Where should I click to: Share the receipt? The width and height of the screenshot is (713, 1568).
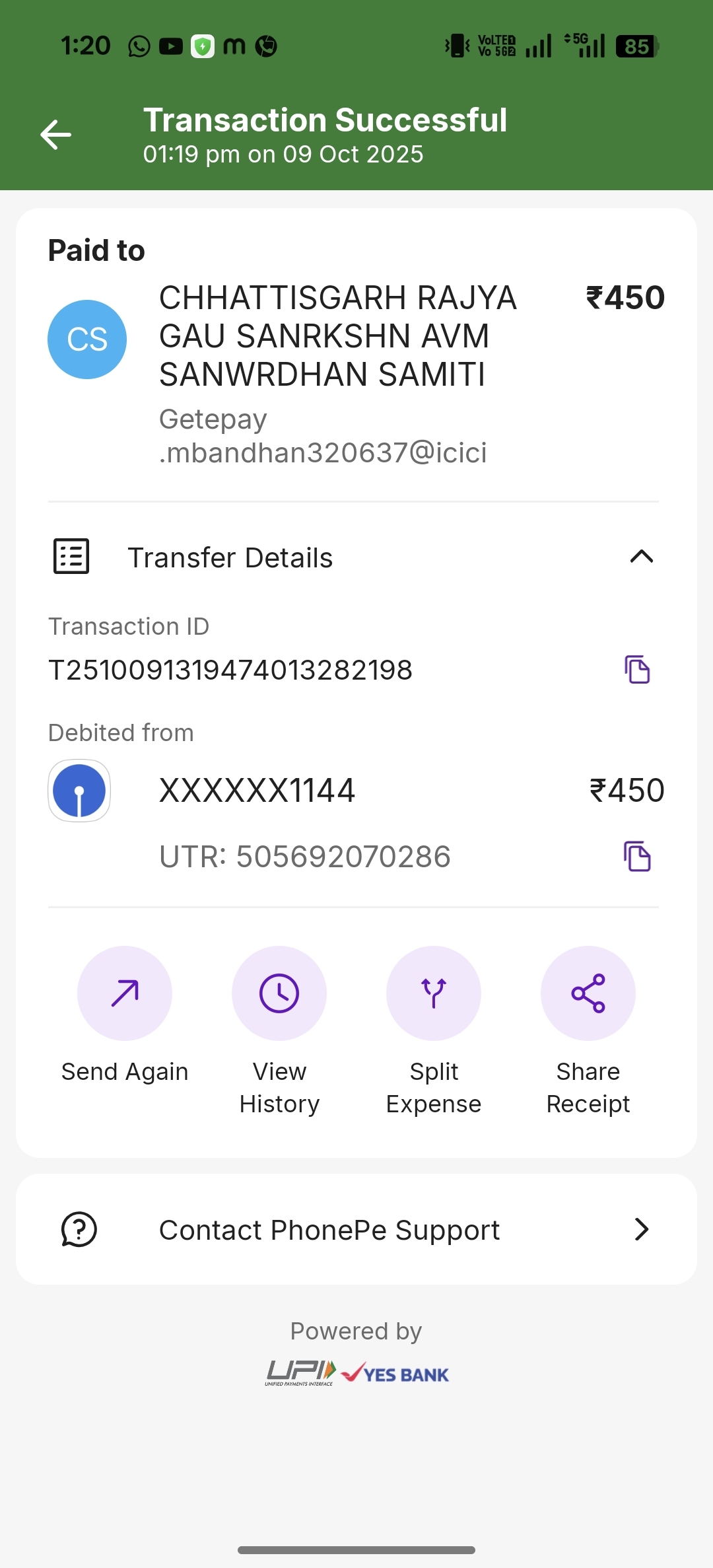[588, 993]
